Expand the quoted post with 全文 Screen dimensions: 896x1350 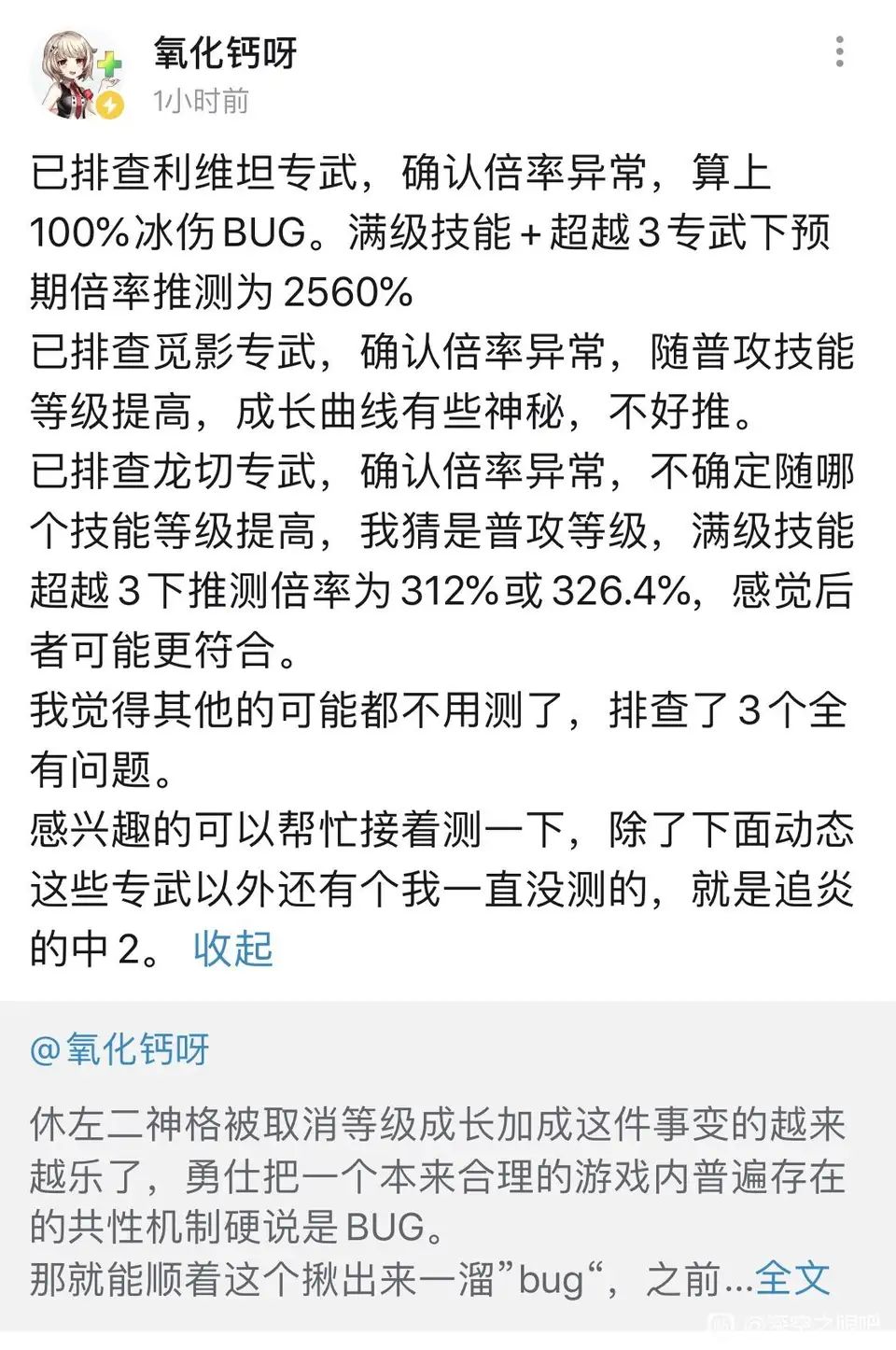tap(791, 1277)
